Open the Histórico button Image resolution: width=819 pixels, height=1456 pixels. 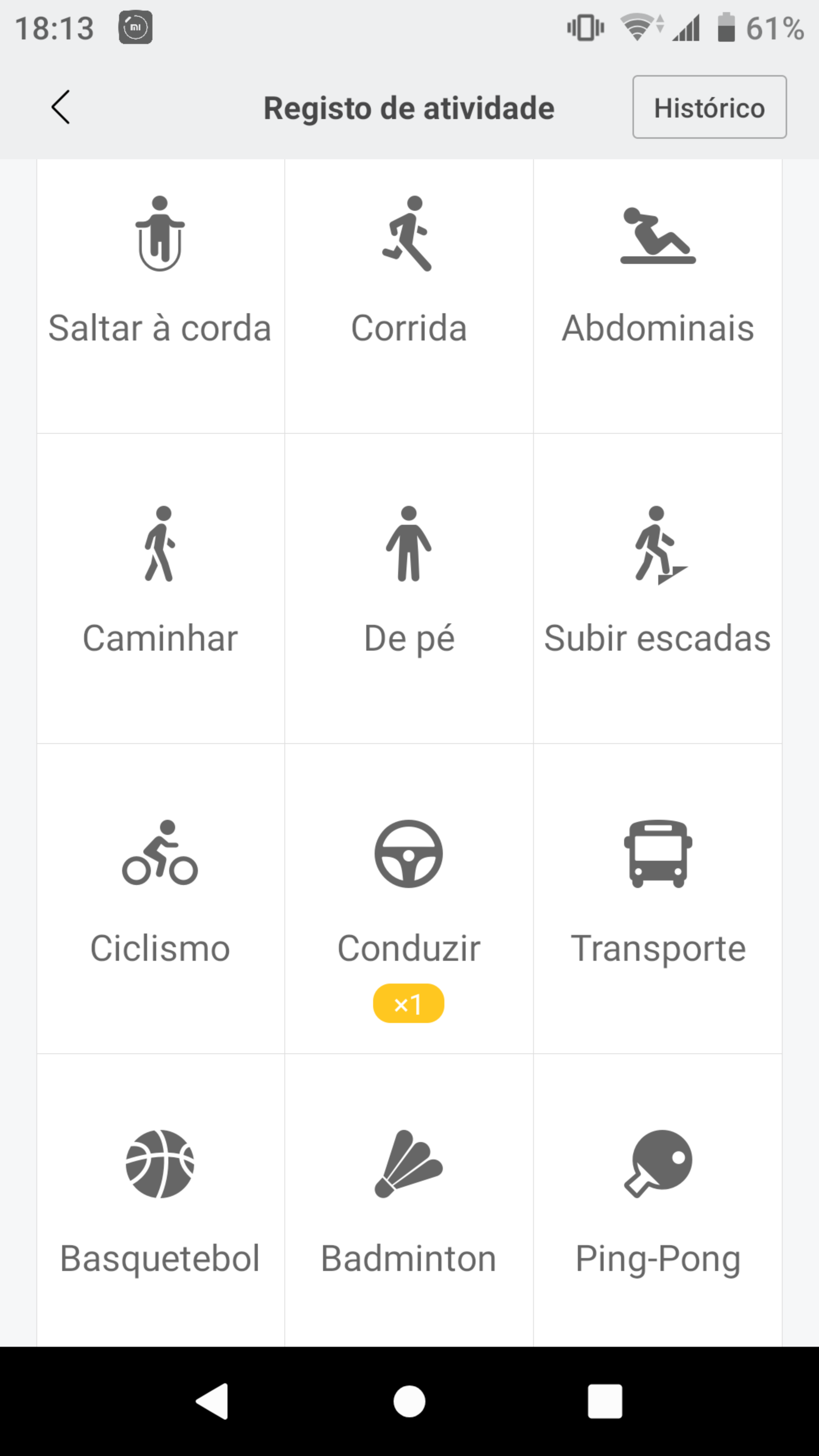click(x=709, y=107)
